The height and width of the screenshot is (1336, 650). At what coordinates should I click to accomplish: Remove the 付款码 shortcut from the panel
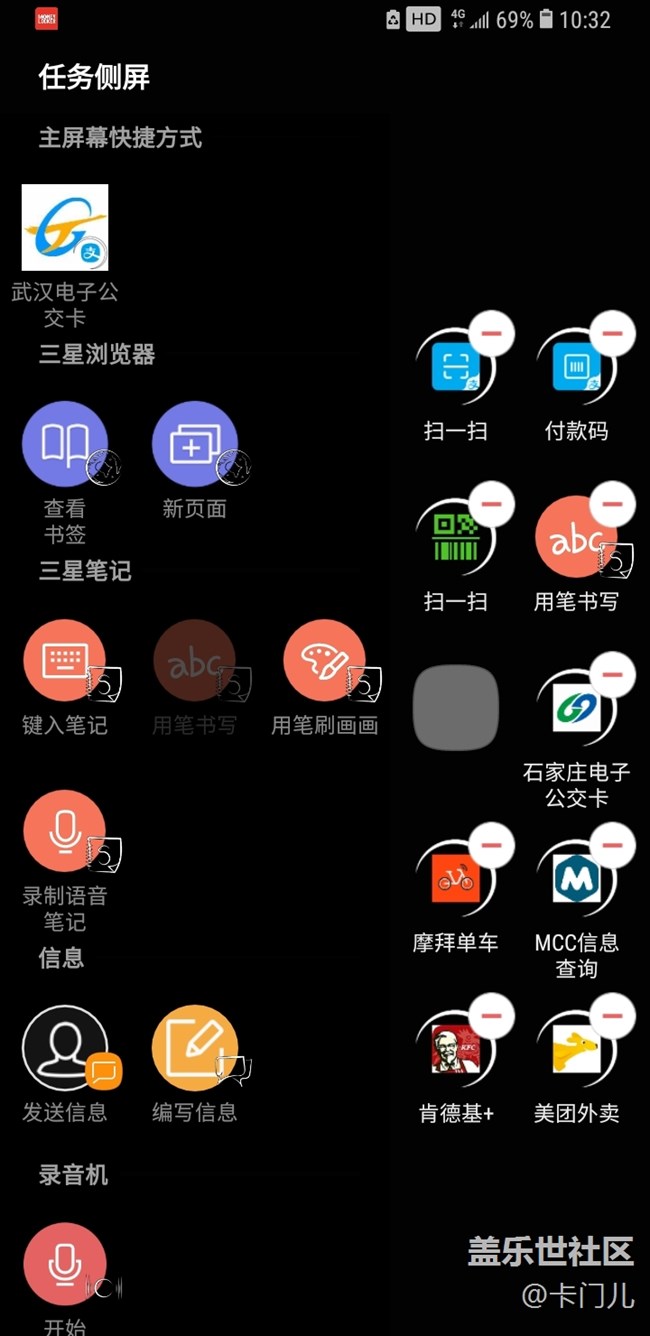tap(612, 333)
